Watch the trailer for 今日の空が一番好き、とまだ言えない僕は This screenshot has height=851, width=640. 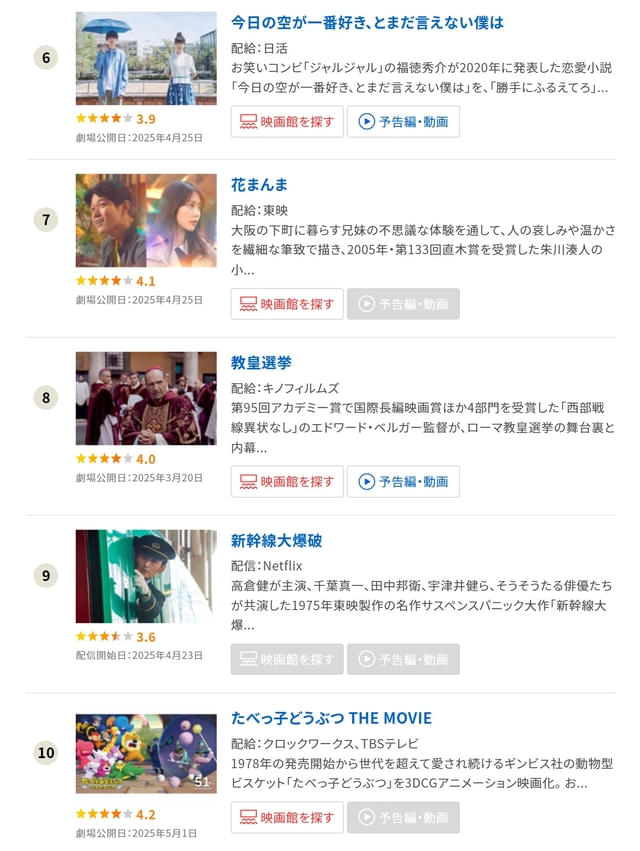click(x=403, y=122)
